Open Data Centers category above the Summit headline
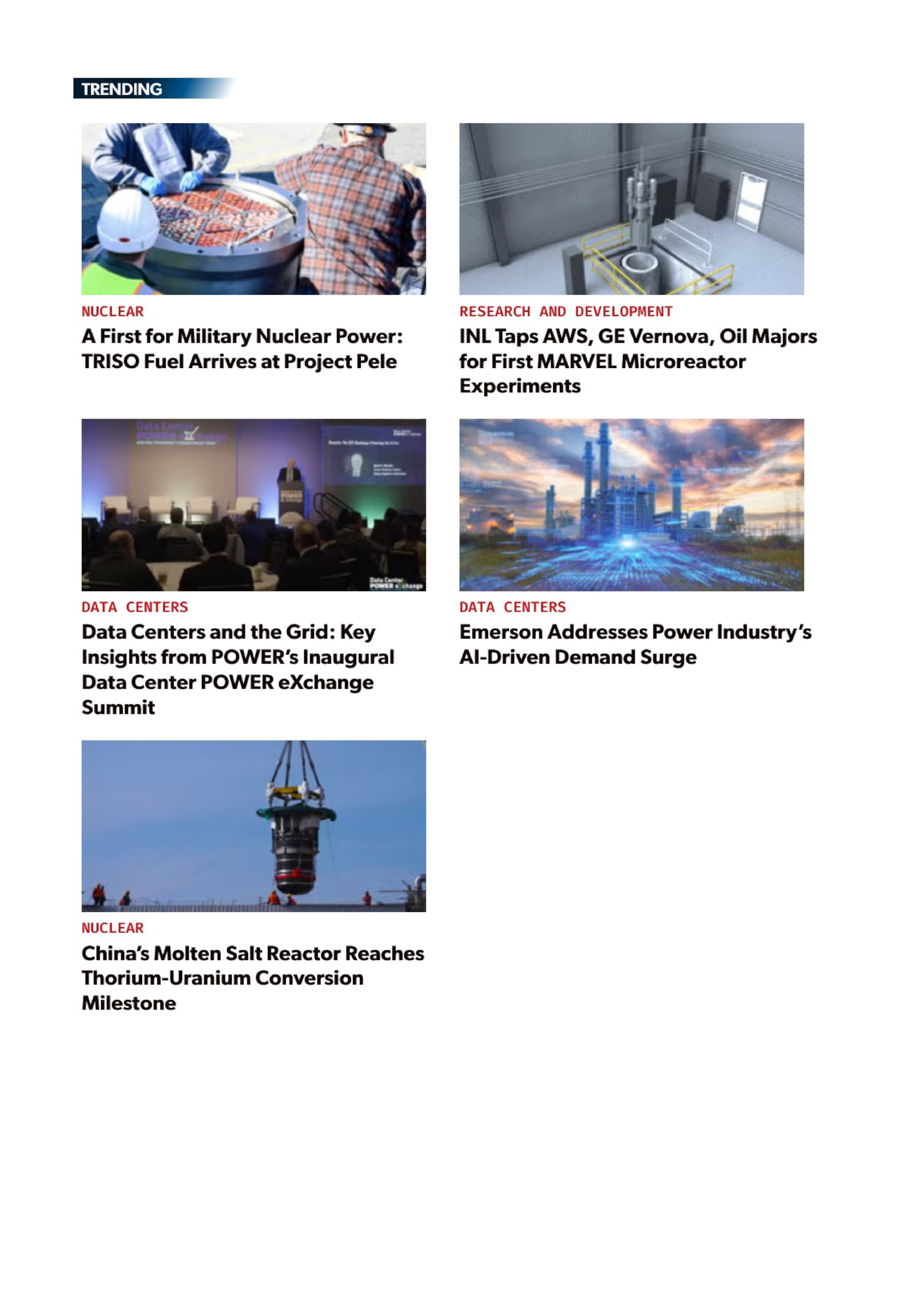Image resolution: width=902 pixels, height=1316 pixels. tap(135, 607)
